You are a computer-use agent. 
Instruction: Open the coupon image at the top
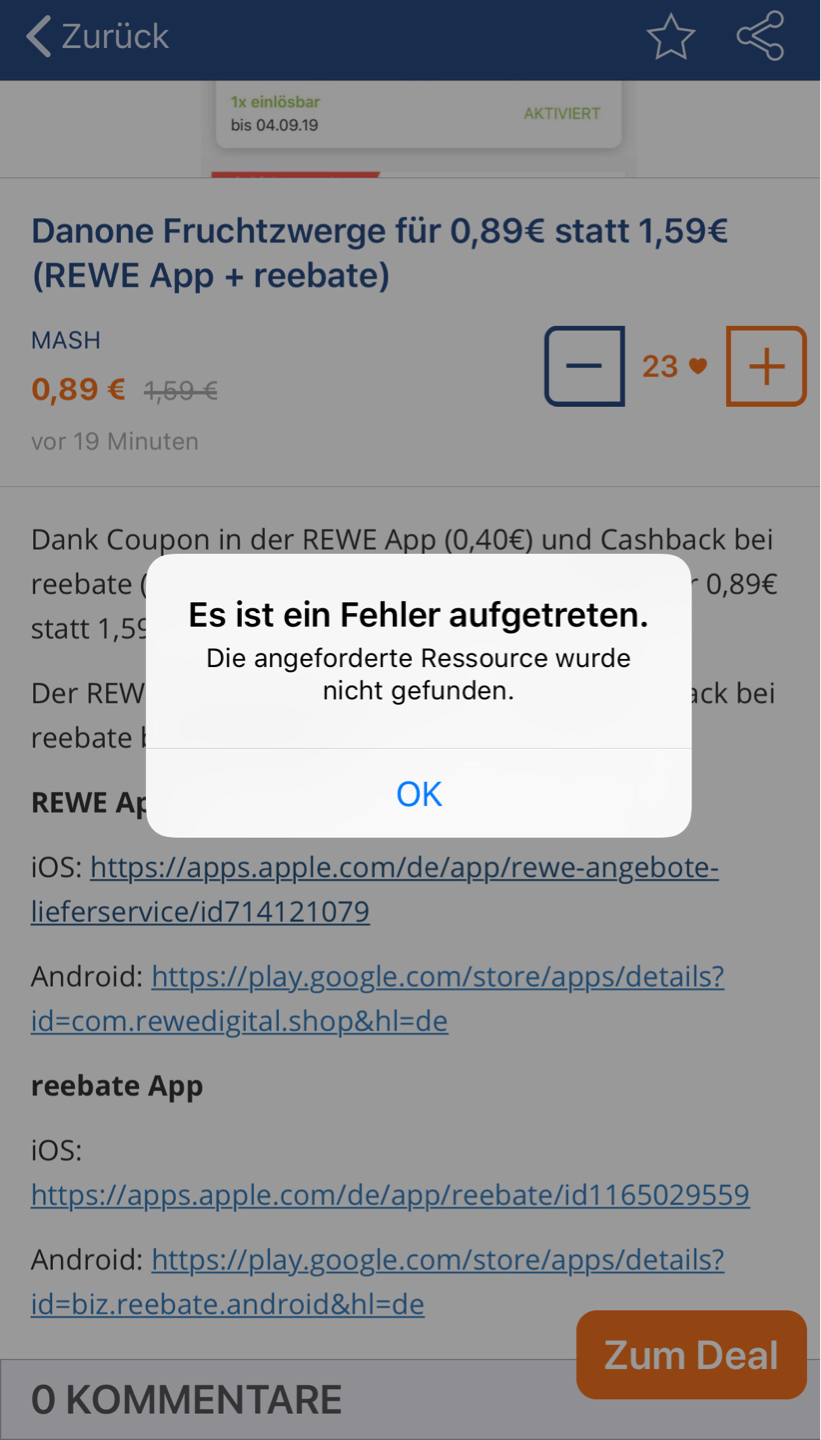[418, 129]
